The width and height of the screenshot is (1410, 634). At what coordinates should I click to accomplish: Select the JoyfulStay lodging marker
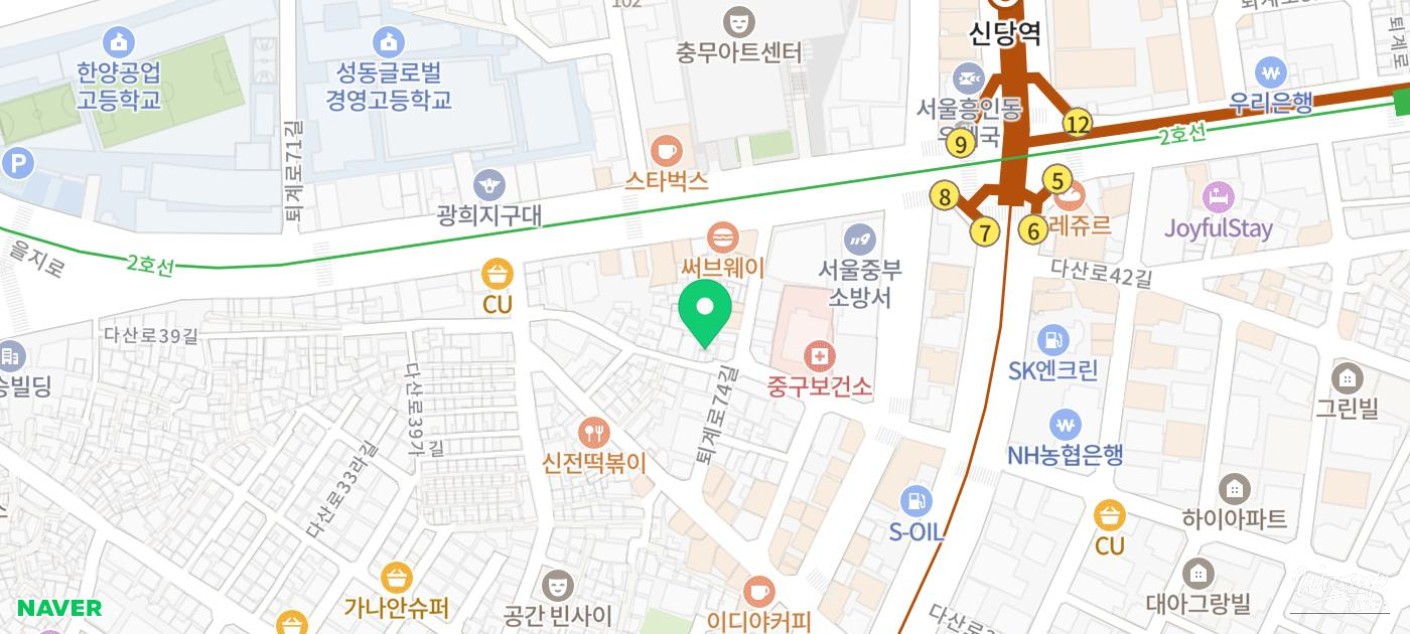tap(1218, 198)
